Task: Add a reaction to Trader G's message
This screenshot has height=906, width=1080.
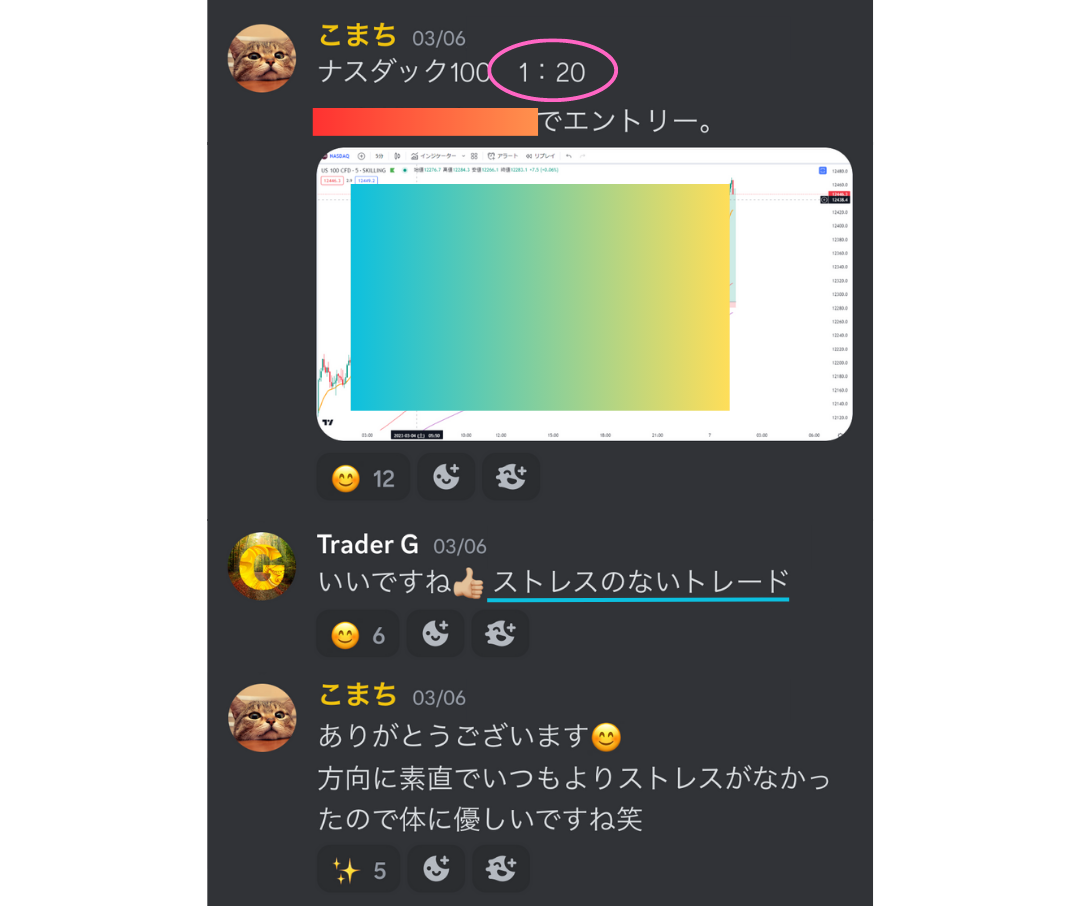Action: [435, 635]
